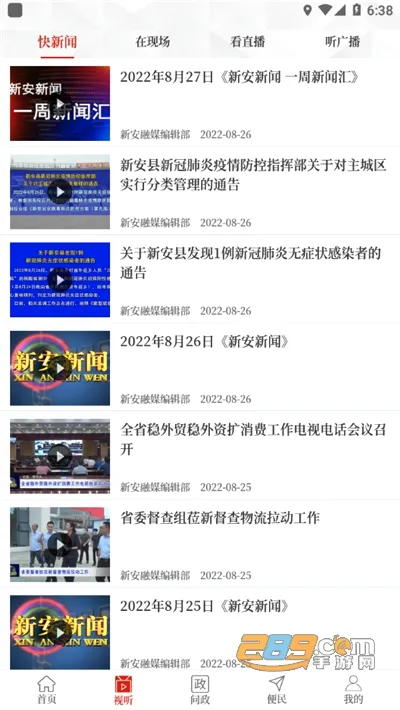The height and width of the screenshot is (710, 400).
Task: Play 2022年8月25日《新安新闻》
Action: (200, 632)
